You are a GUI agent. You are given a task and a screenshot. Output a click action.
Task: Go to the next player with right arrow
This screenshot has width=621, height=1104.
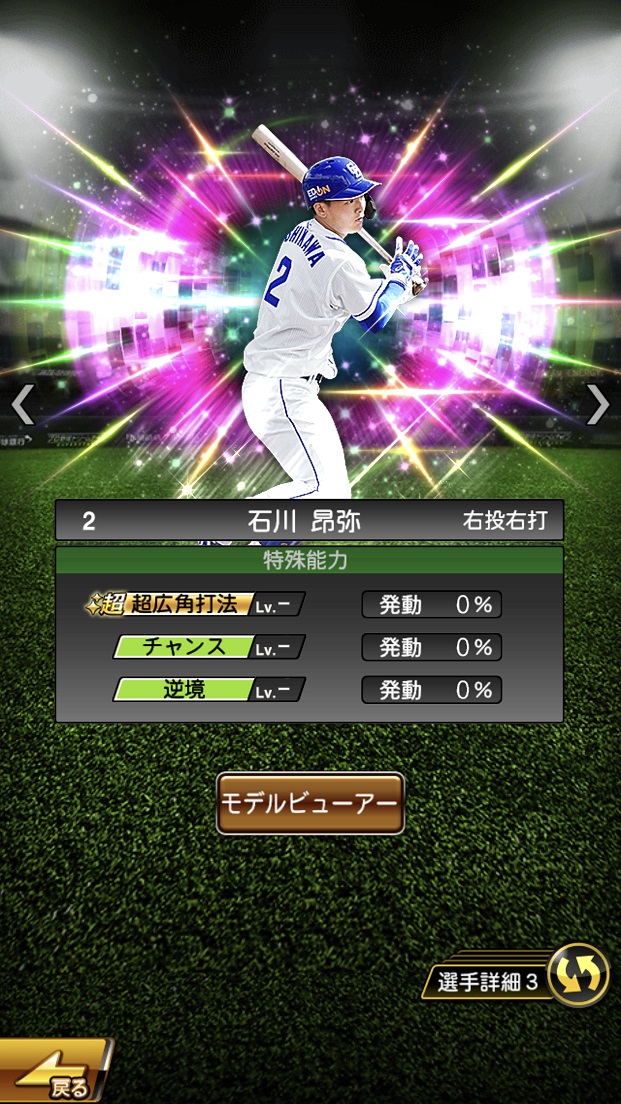pos(597,405)
